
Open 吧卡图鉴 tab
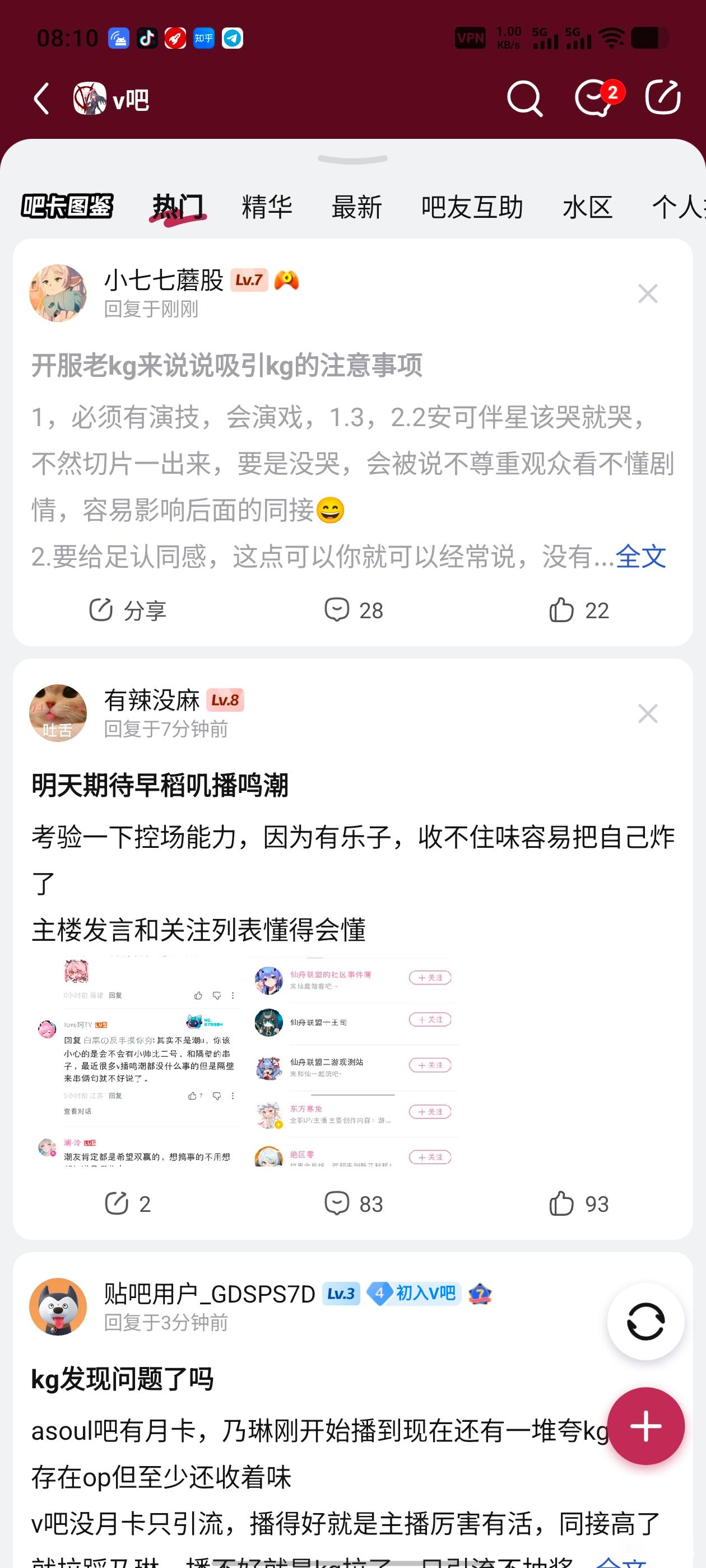67,207
